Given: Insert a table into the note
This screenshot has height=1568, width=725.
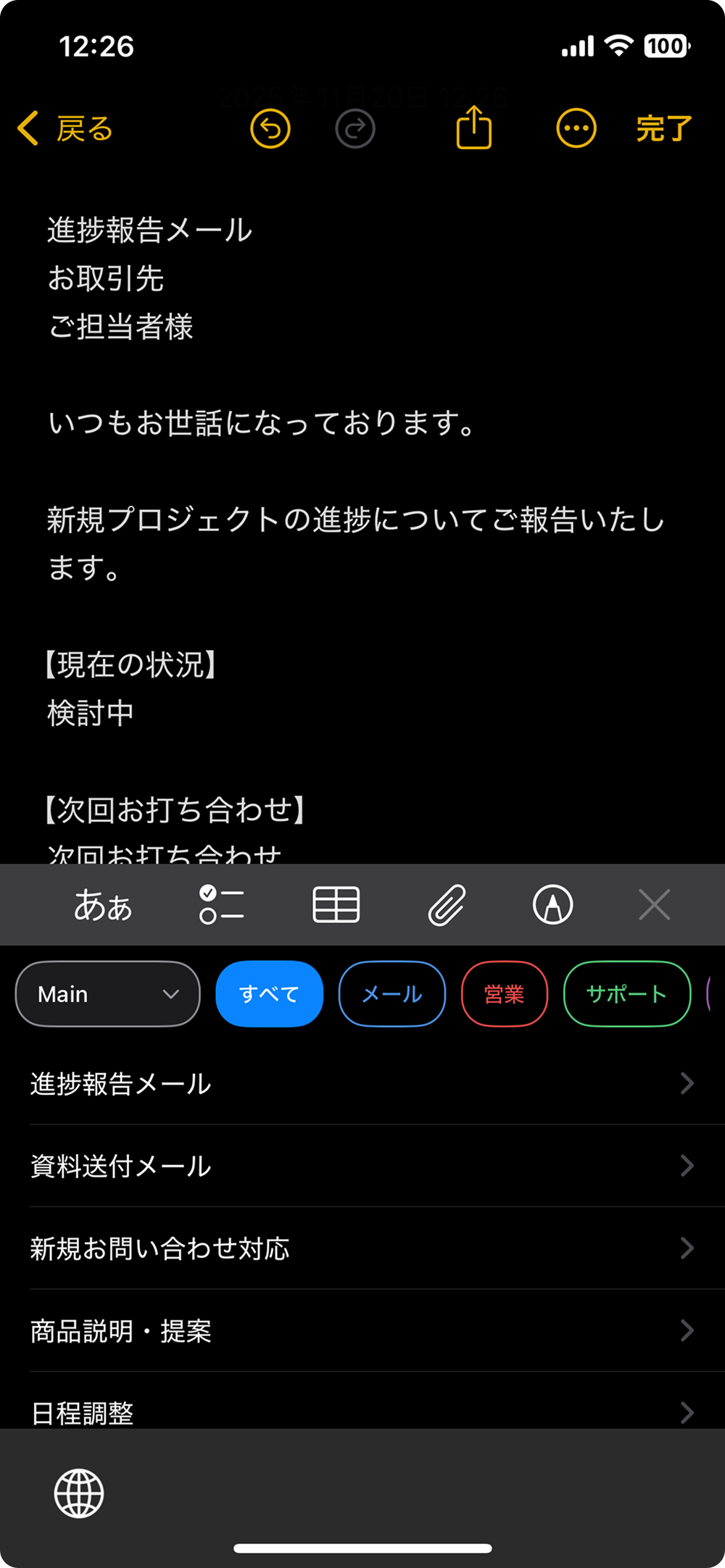Looking at the screenshot, I should click(336, 905).
